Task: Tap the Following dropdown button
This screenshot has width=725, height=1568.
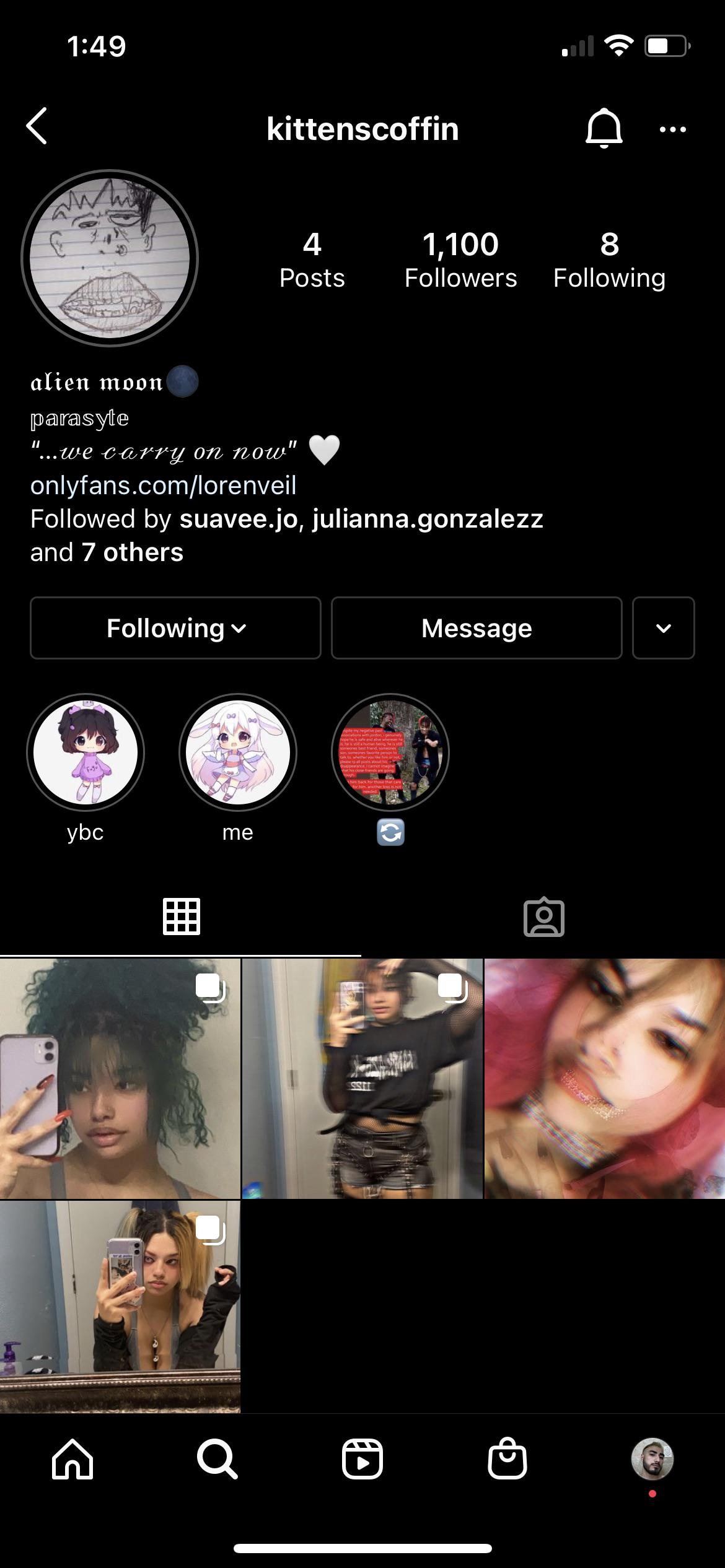Action: coord(175,628)
